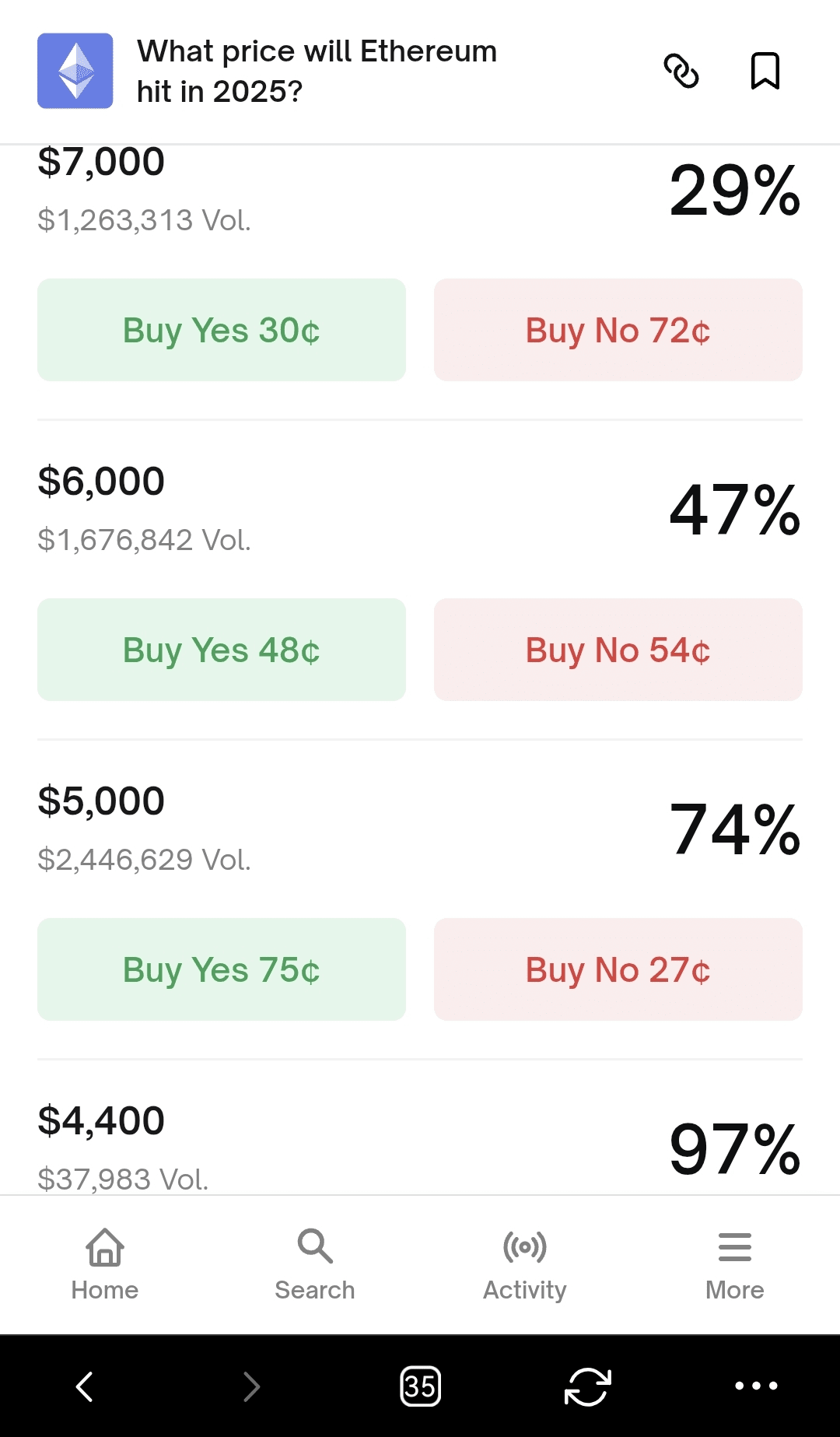840x1437 pixels.
Task: Open the 35 open browser tabs
Action: point(420,1386)
